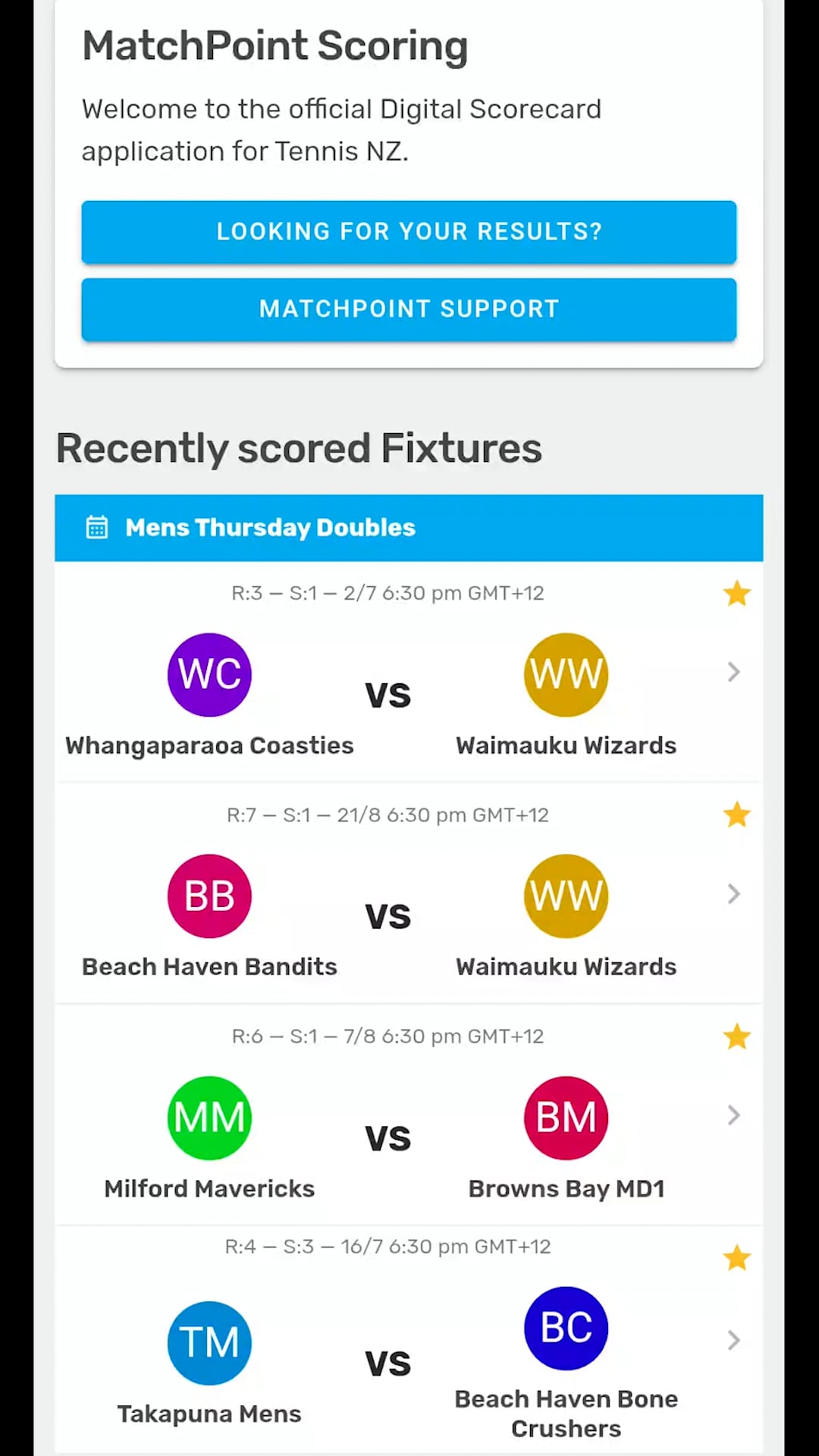Open Beach Haven Bandits vs Waimauku Wizards fixture
819x1456 pixels.
pos(733,894)
